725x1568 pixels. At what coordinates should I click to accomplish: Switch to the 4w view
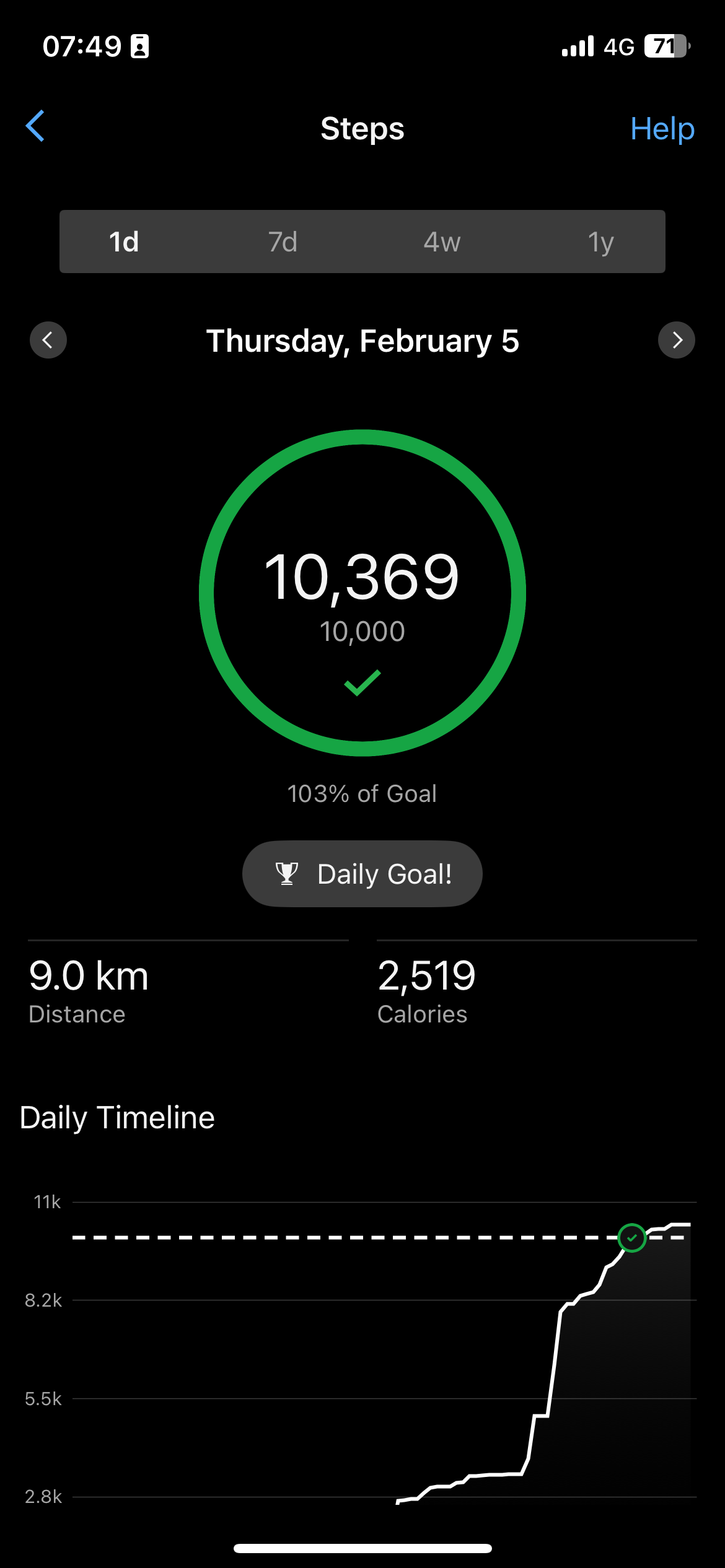442,242
